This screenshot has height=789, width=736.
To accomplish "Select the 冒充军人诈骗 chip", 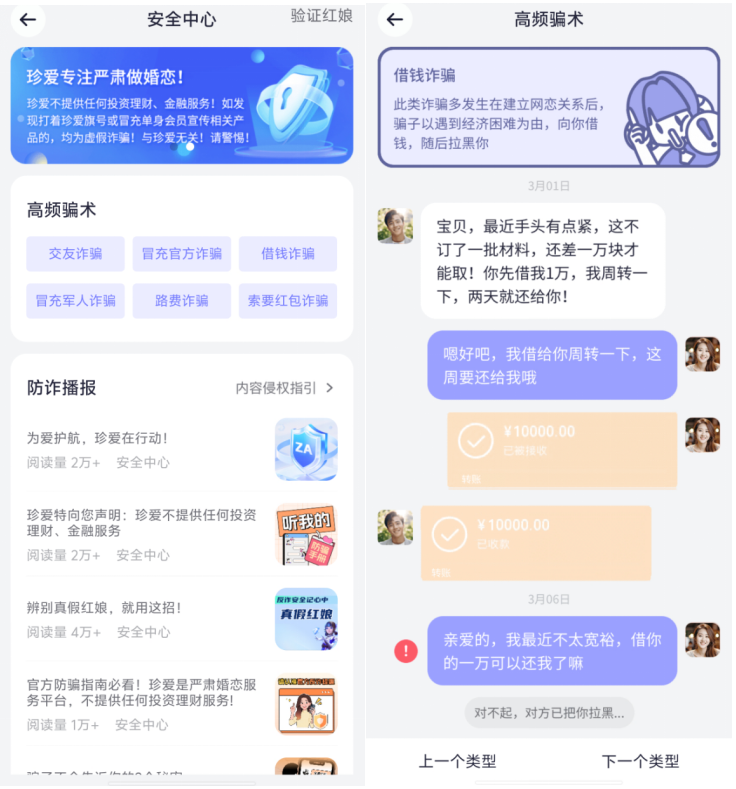I will click(x=76, y=300).
